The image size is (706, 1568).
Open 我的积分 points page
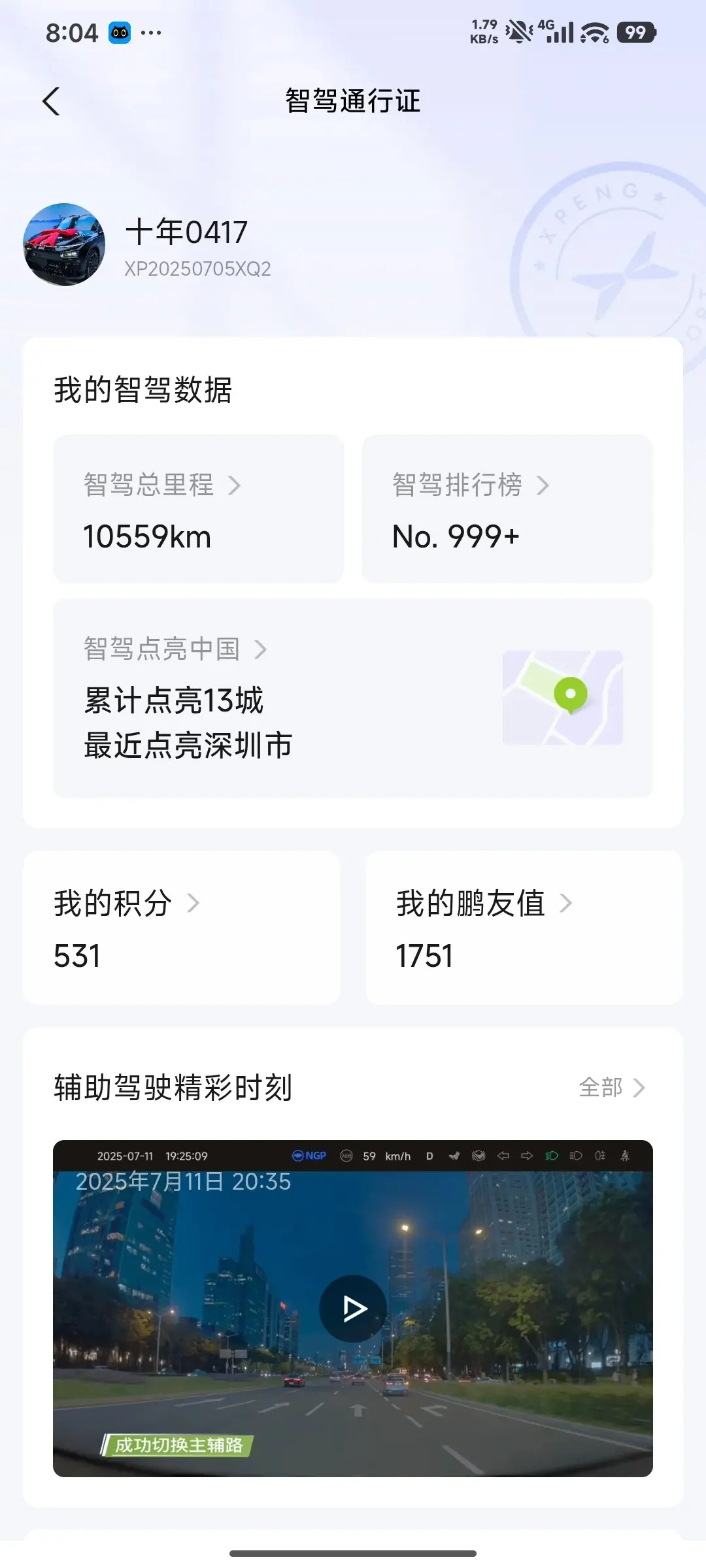click(x=181, y=927)
